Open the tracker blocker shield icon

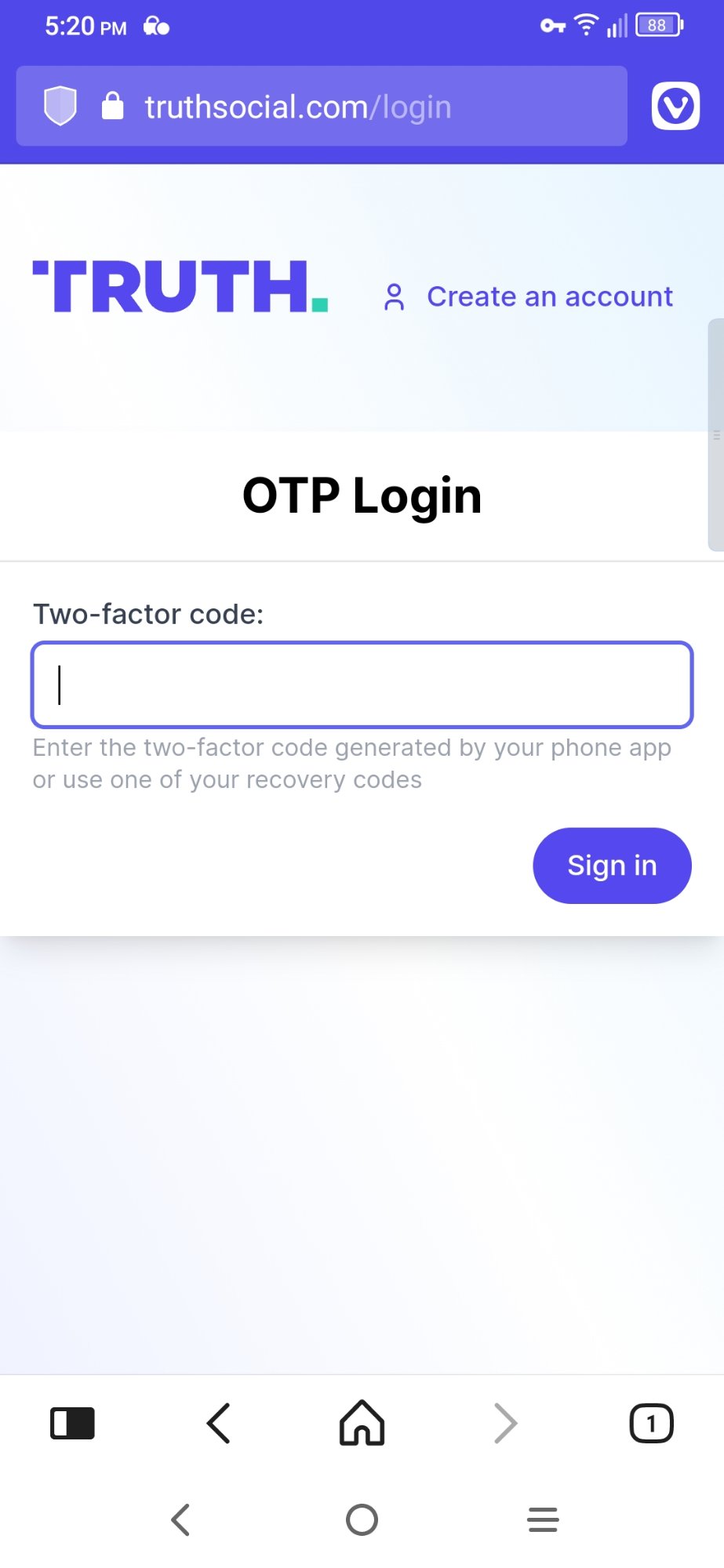[x=60, y=106]
